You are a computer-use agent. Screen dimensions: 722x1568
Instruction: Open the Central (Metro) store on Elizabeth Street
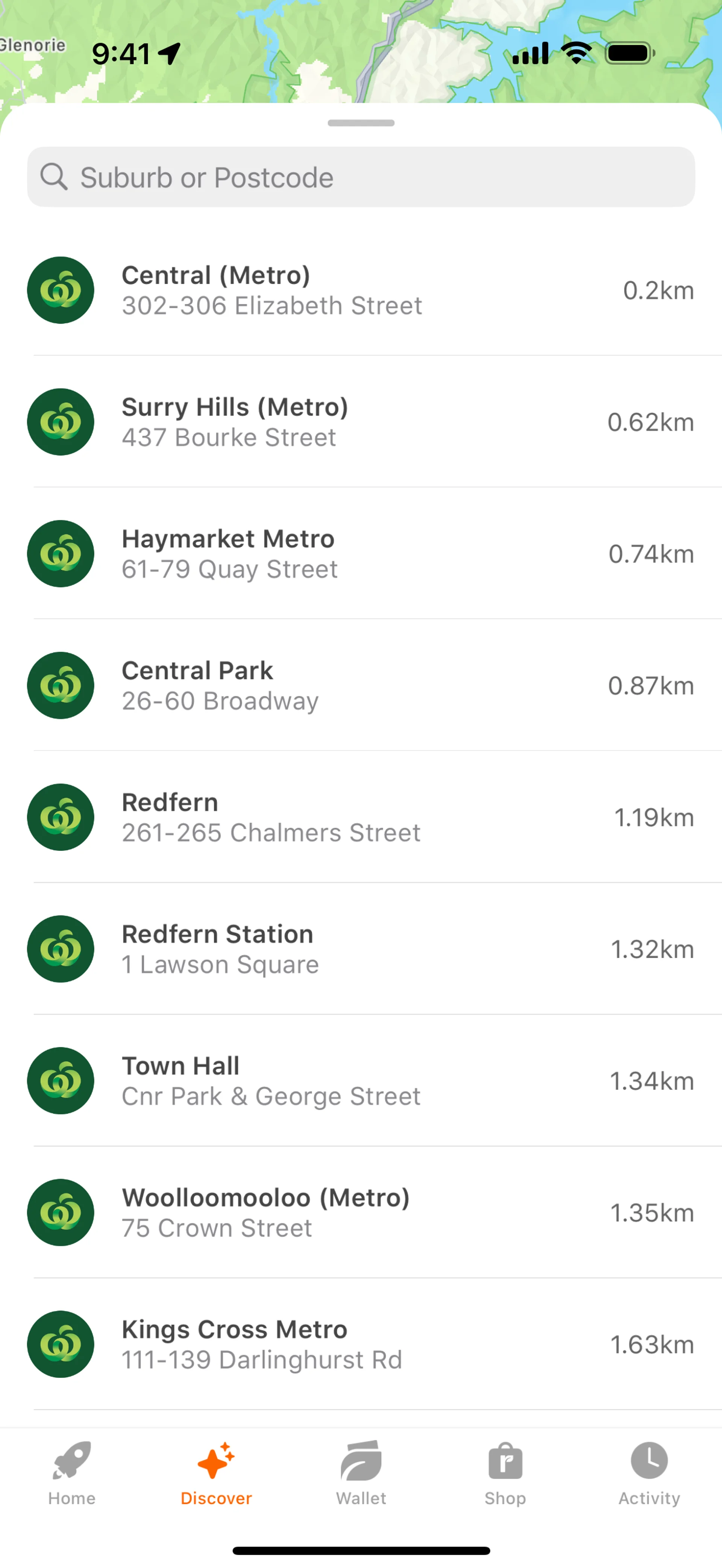tap(360, 291)
